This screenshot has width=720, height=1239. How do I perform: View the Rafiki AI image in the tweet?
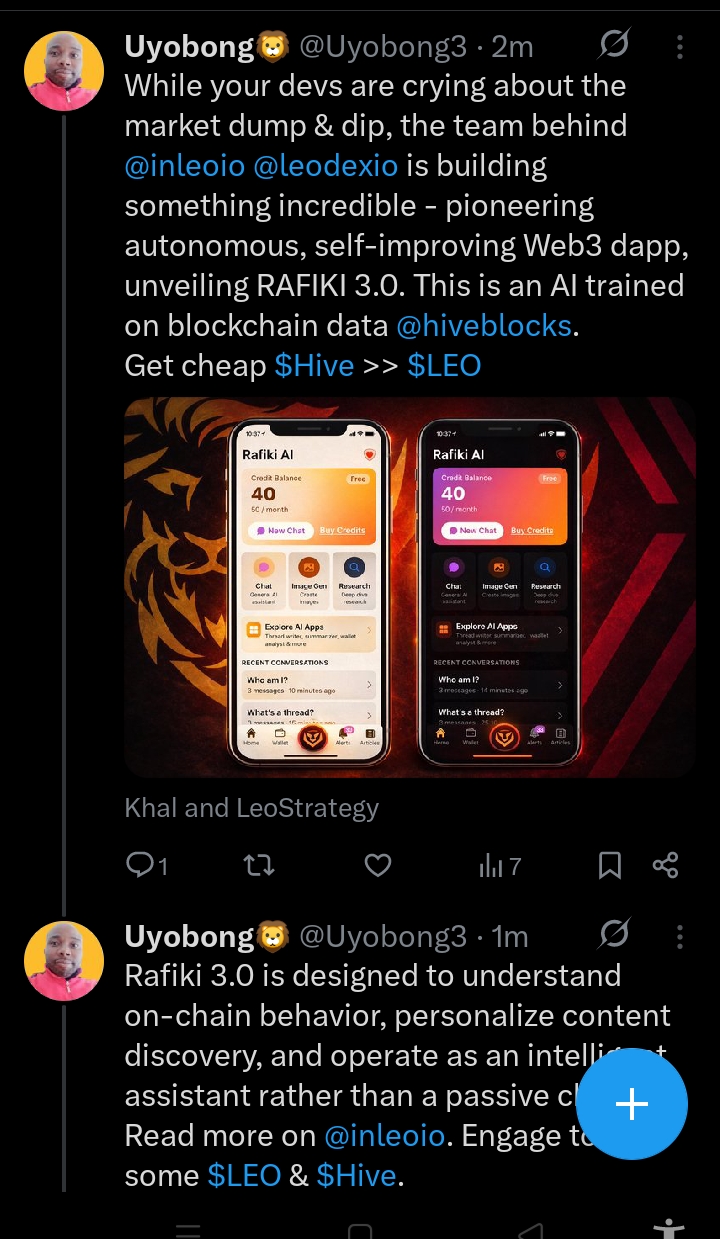click(410, 587)
